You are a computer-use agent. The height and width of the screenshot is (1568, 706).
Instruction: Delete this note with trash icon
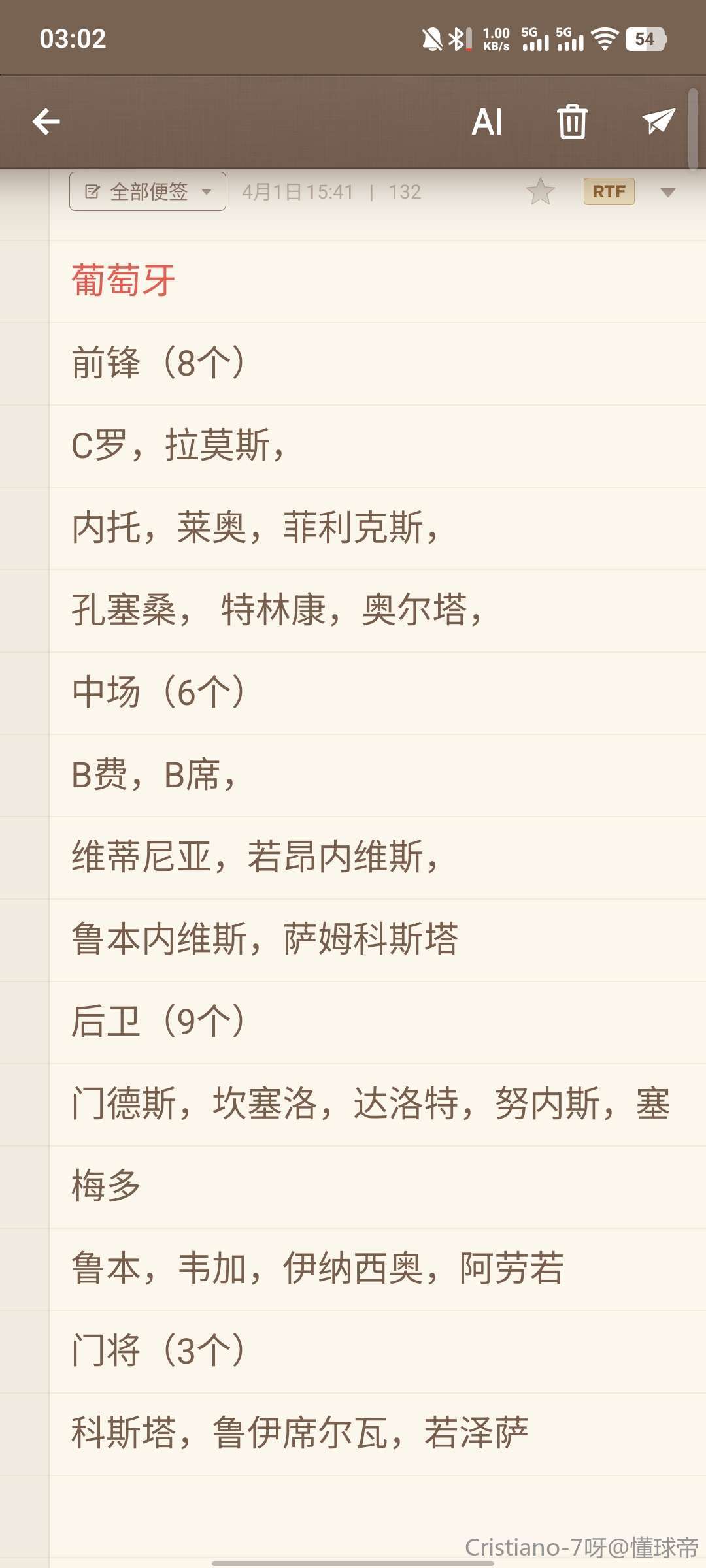coord(572,122)
